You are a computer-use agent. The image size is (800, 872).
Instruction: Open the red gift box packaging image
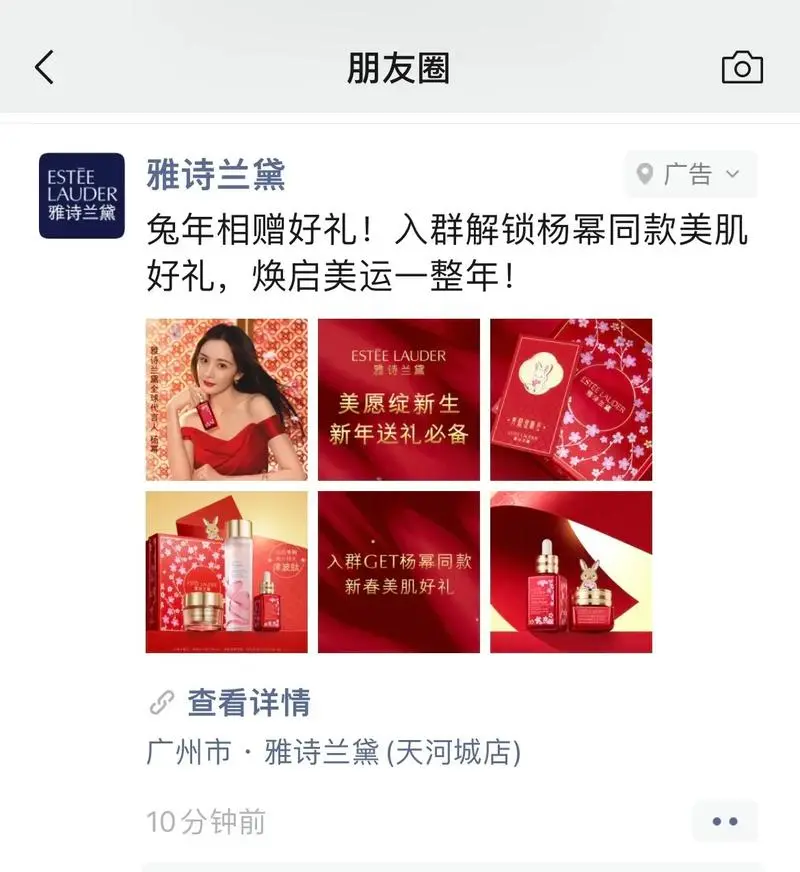pyautogui.click(x=571, y=399)
